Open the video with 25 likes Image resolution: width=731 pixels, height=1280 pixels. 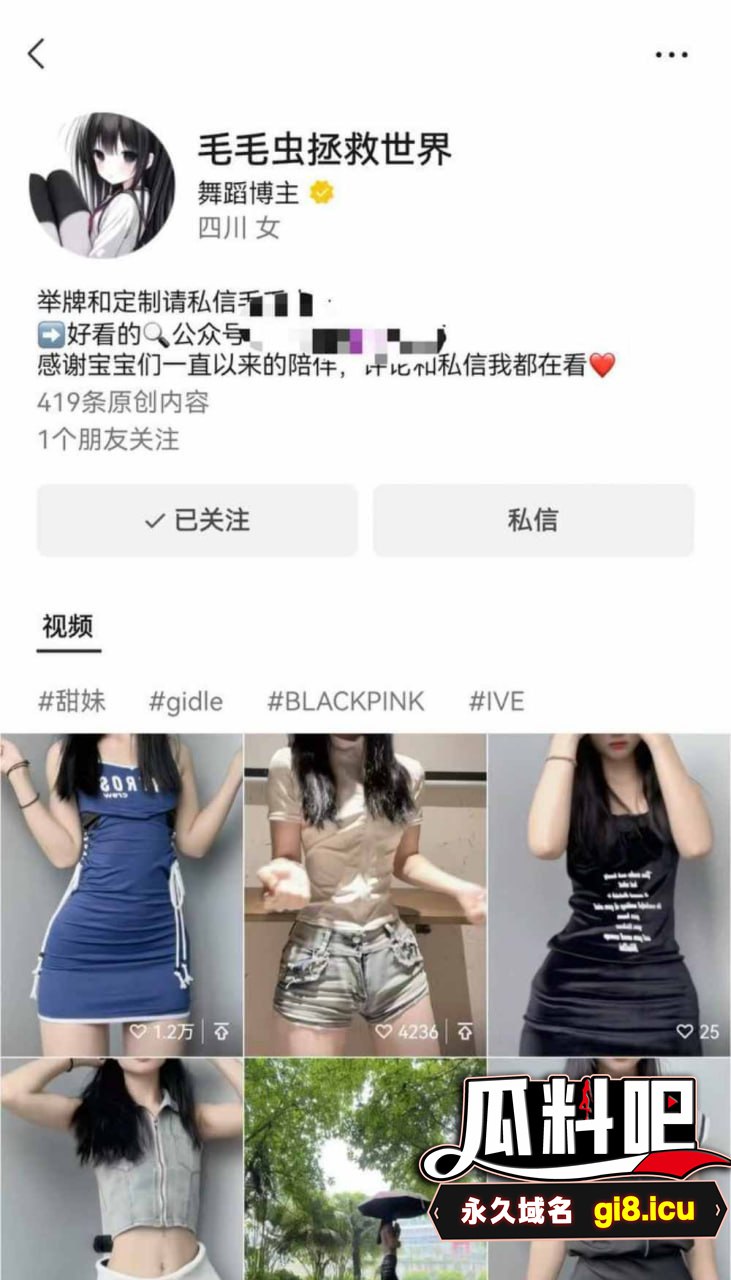[x=608, y=894]
